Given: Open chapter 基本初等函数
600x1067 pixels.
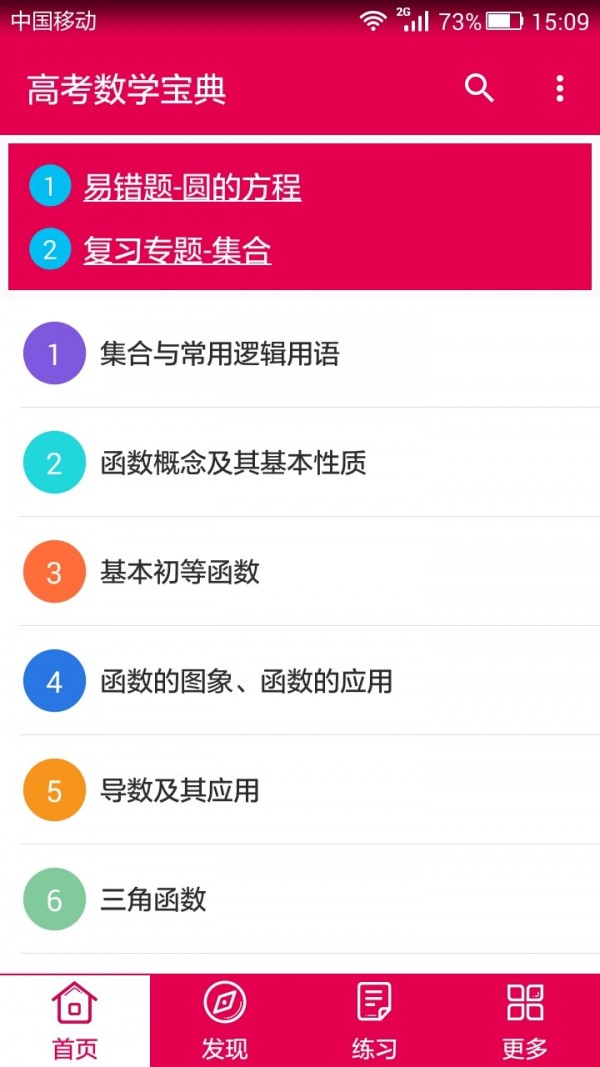Looking at the screenshot, I should click(300, 572).
